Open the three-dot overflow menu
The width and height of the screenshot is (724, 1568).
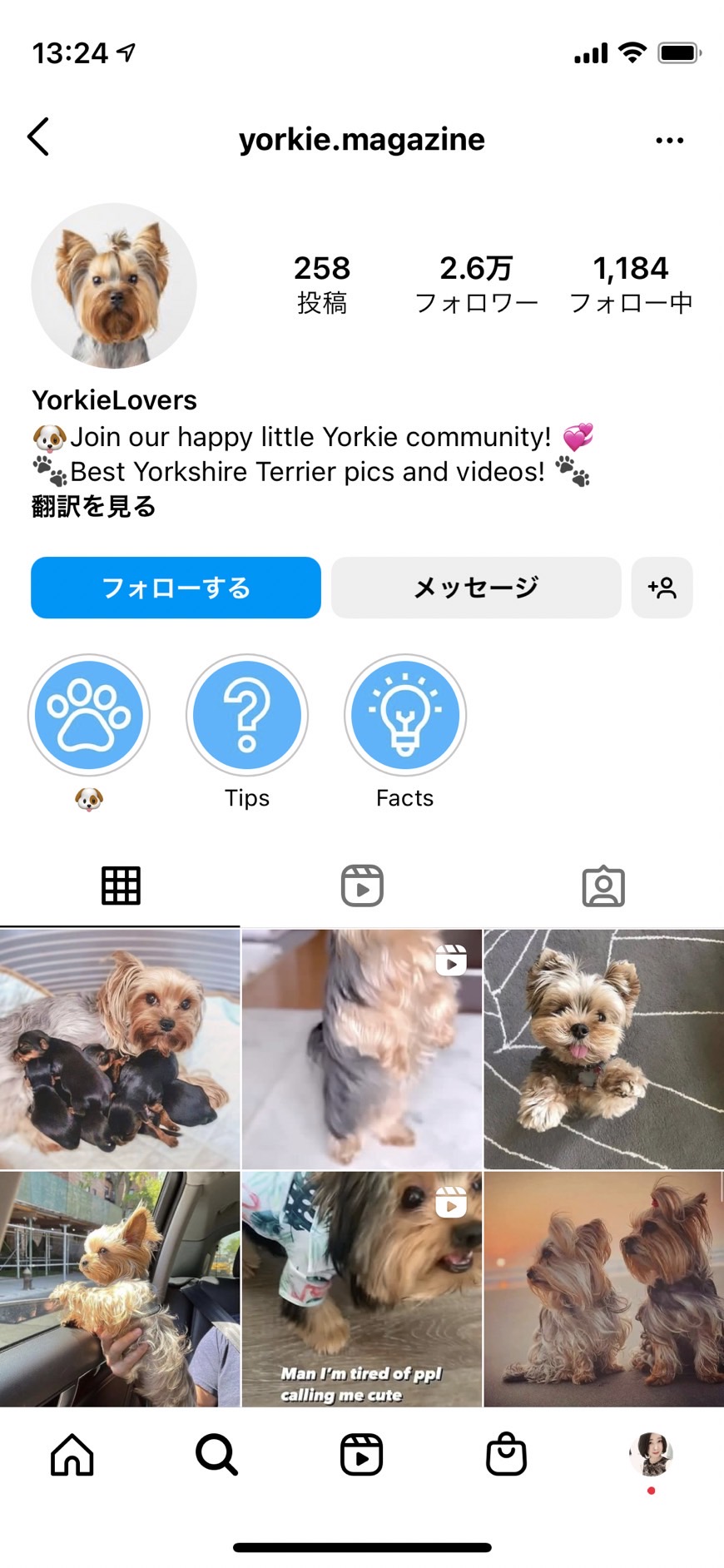[669, 141]
